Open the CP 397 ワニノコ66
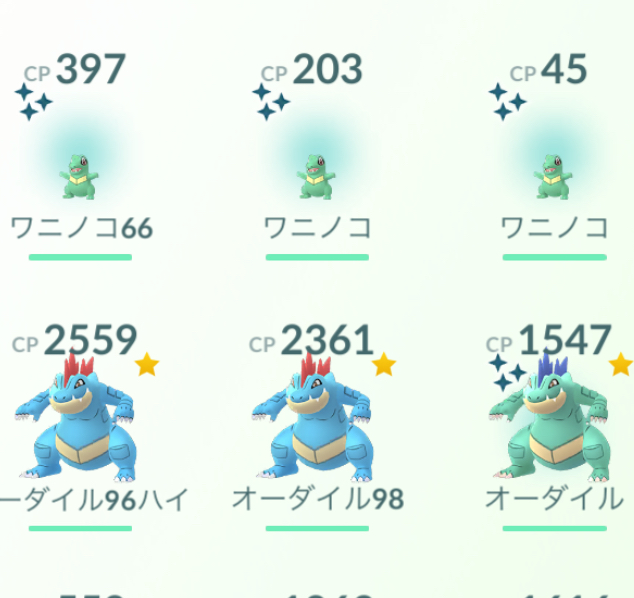Viewport: 634px width, 598px height. click(79, 175)
